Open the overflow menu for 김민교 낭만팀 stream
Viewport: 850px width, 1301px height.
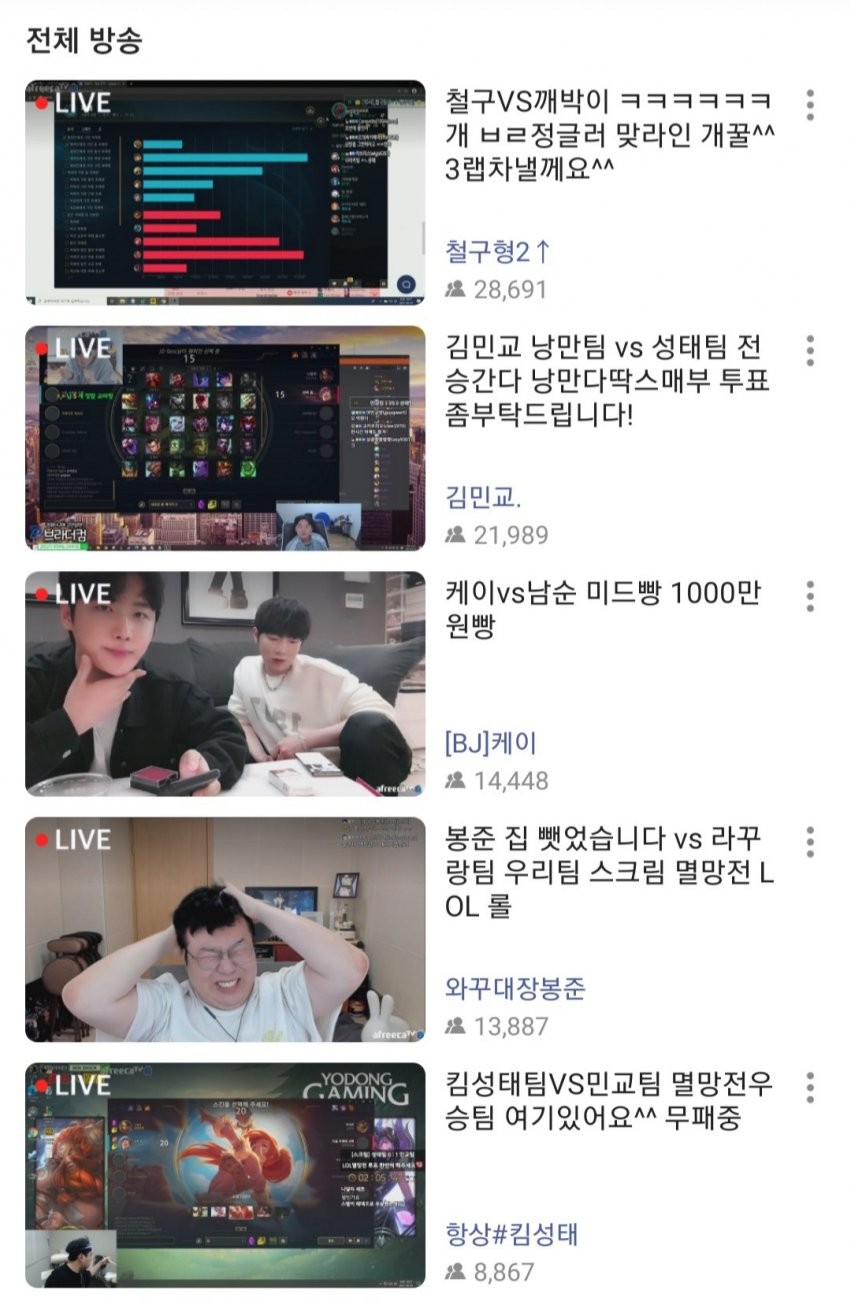coord(810,350)
